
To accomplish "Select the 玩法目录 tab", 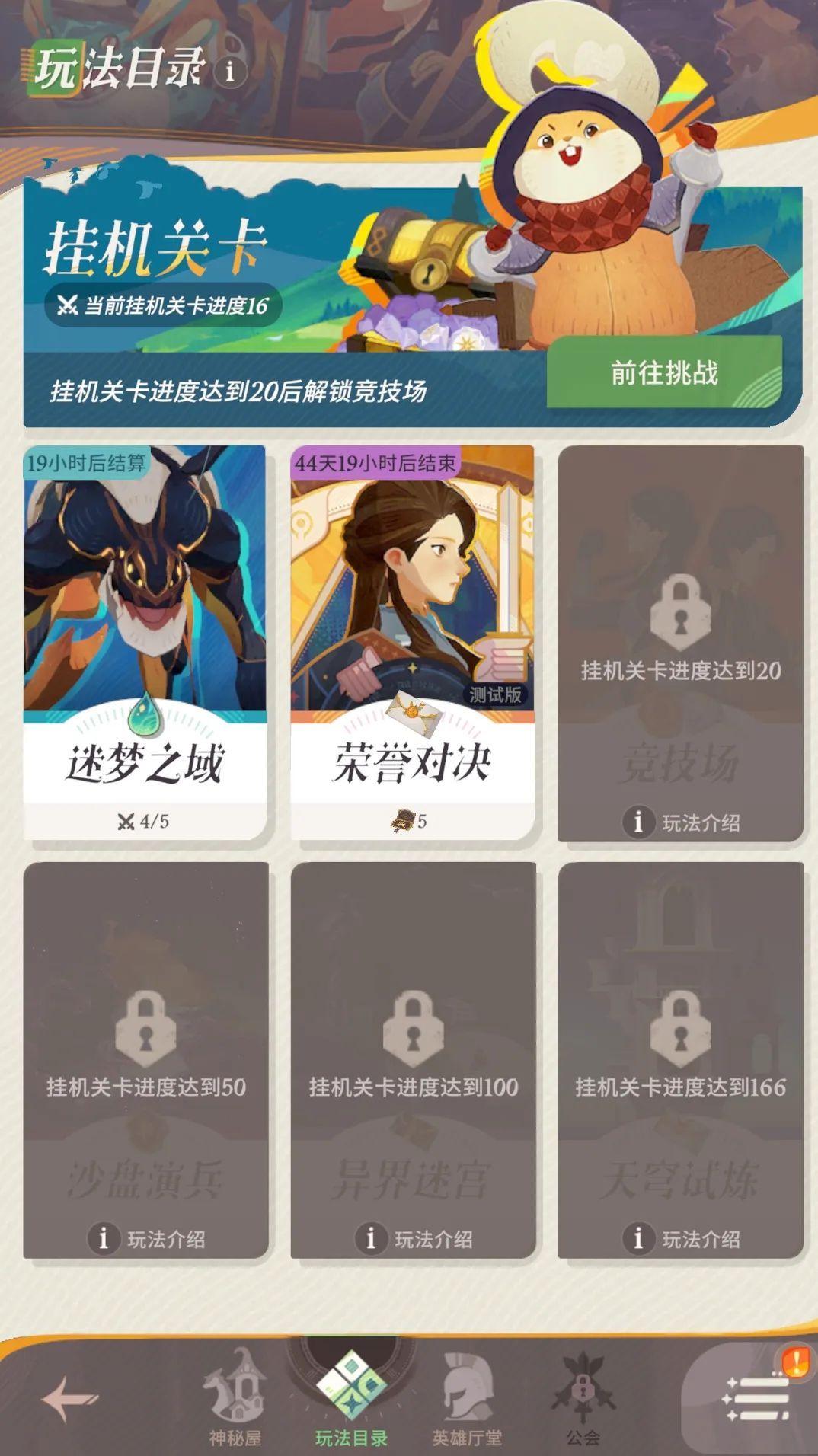I will 351,1400.
